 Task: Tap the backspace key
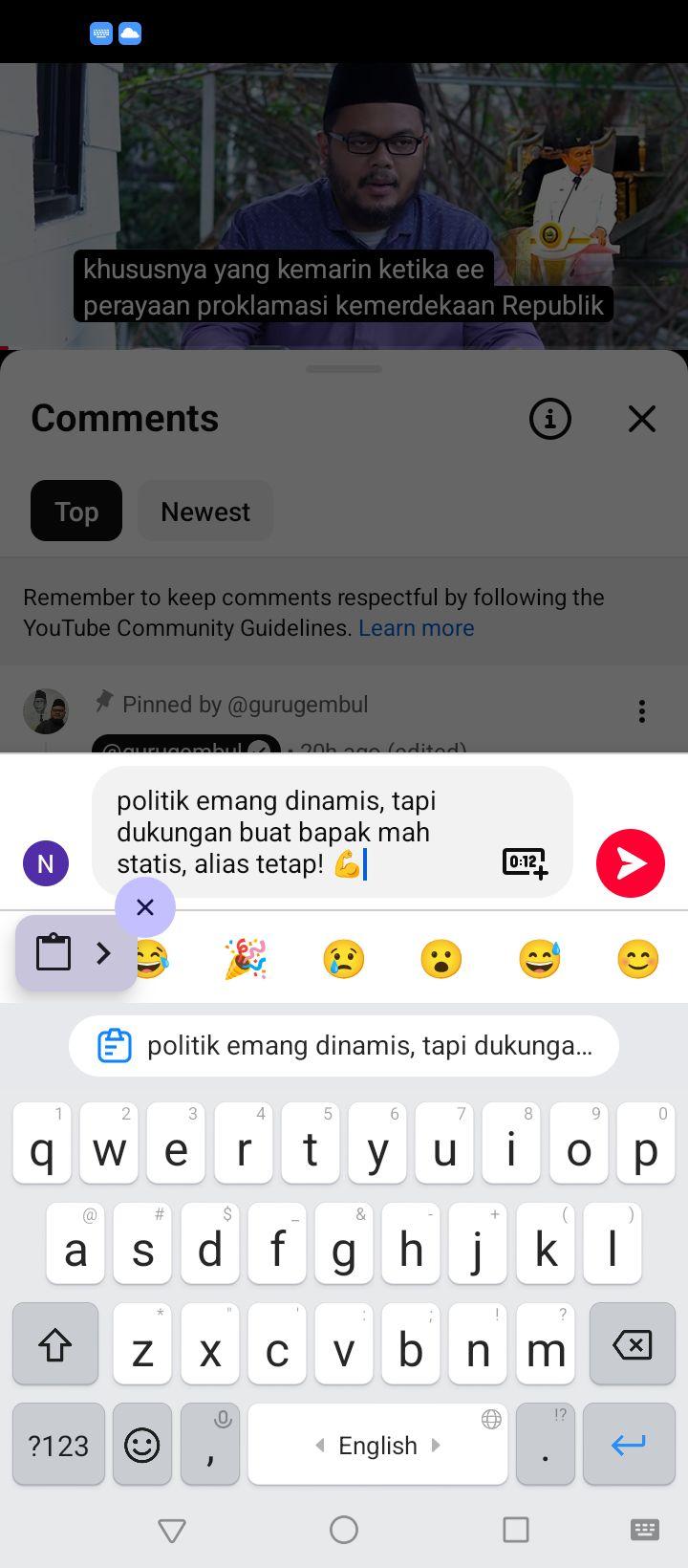pos(633,1344)
